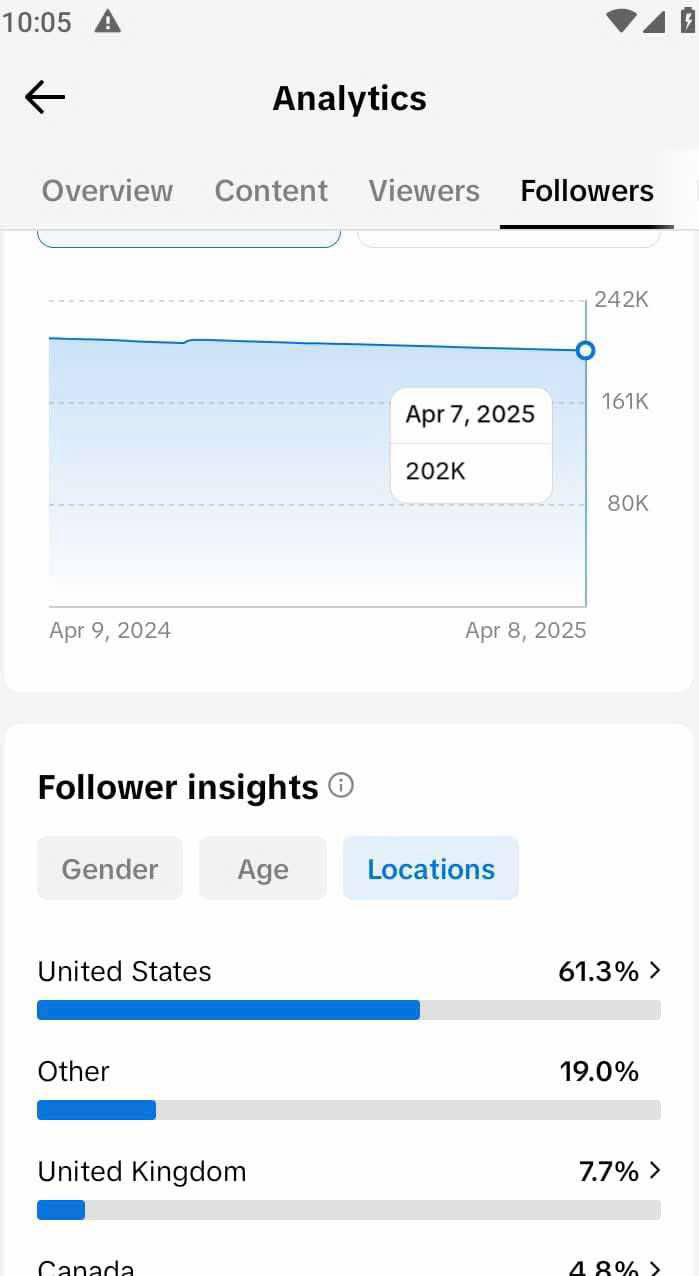The height and width of the screenshot is (1276, 699).
Task: Switch to the Viewers tab
Action: coord(424,190)
